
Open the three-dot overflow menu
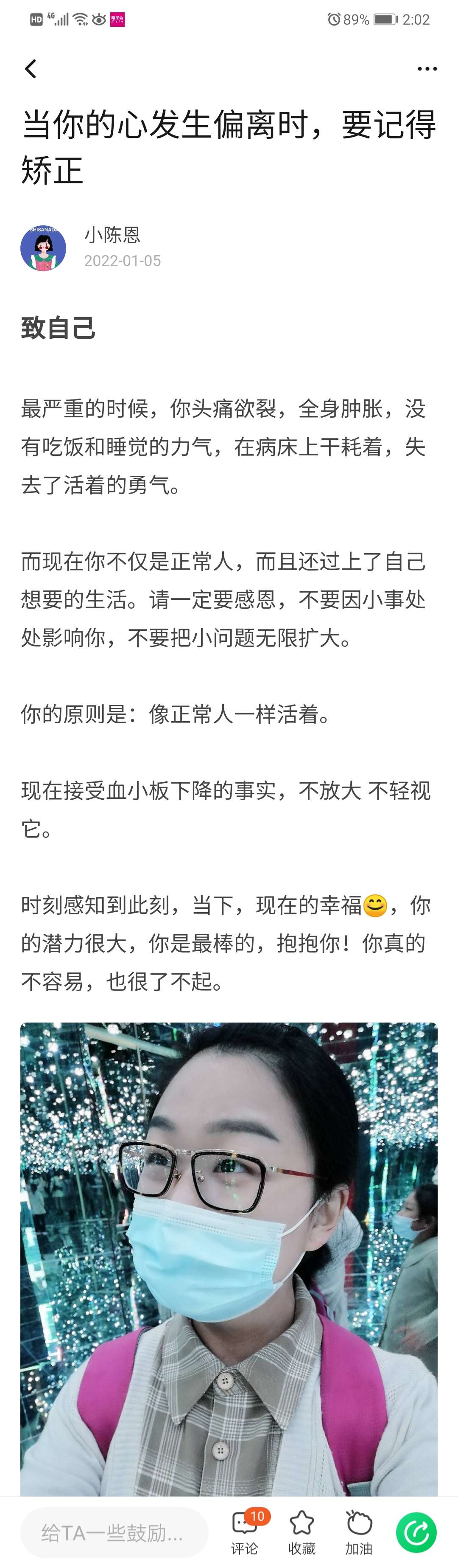pyautogui.click(x=427, y=69)
